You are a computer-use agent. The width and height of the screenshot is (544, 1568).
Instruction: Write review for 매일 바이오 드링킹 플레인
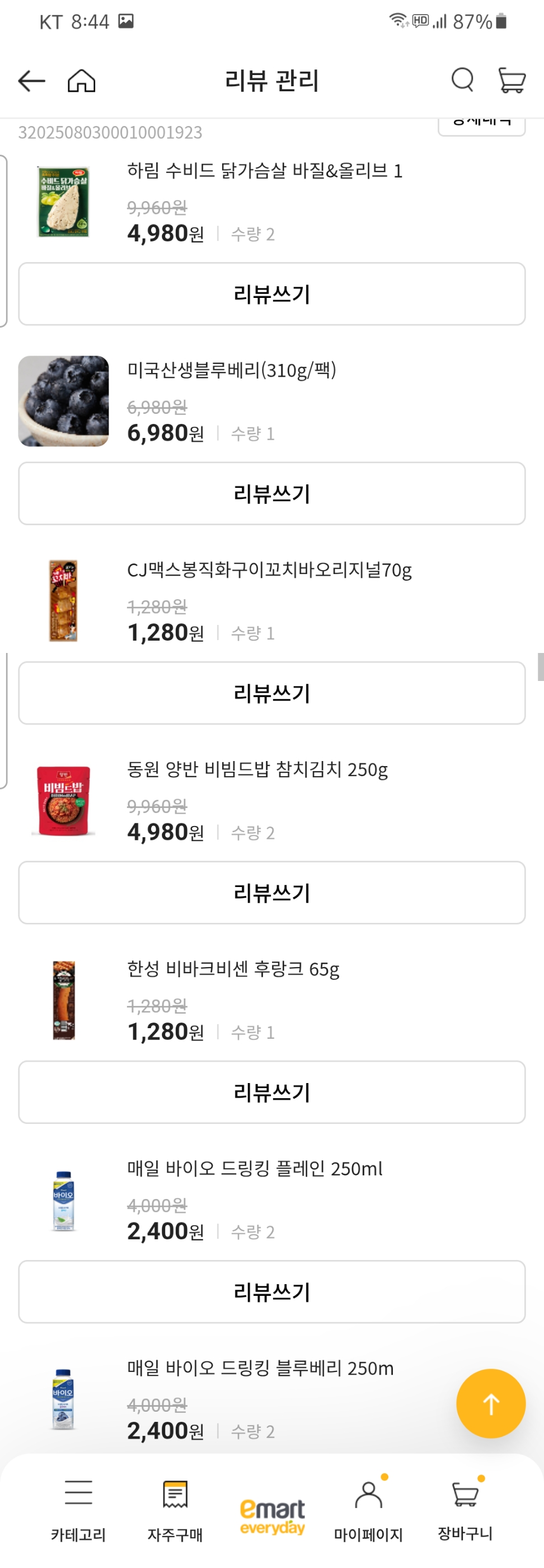(272, 1292)
